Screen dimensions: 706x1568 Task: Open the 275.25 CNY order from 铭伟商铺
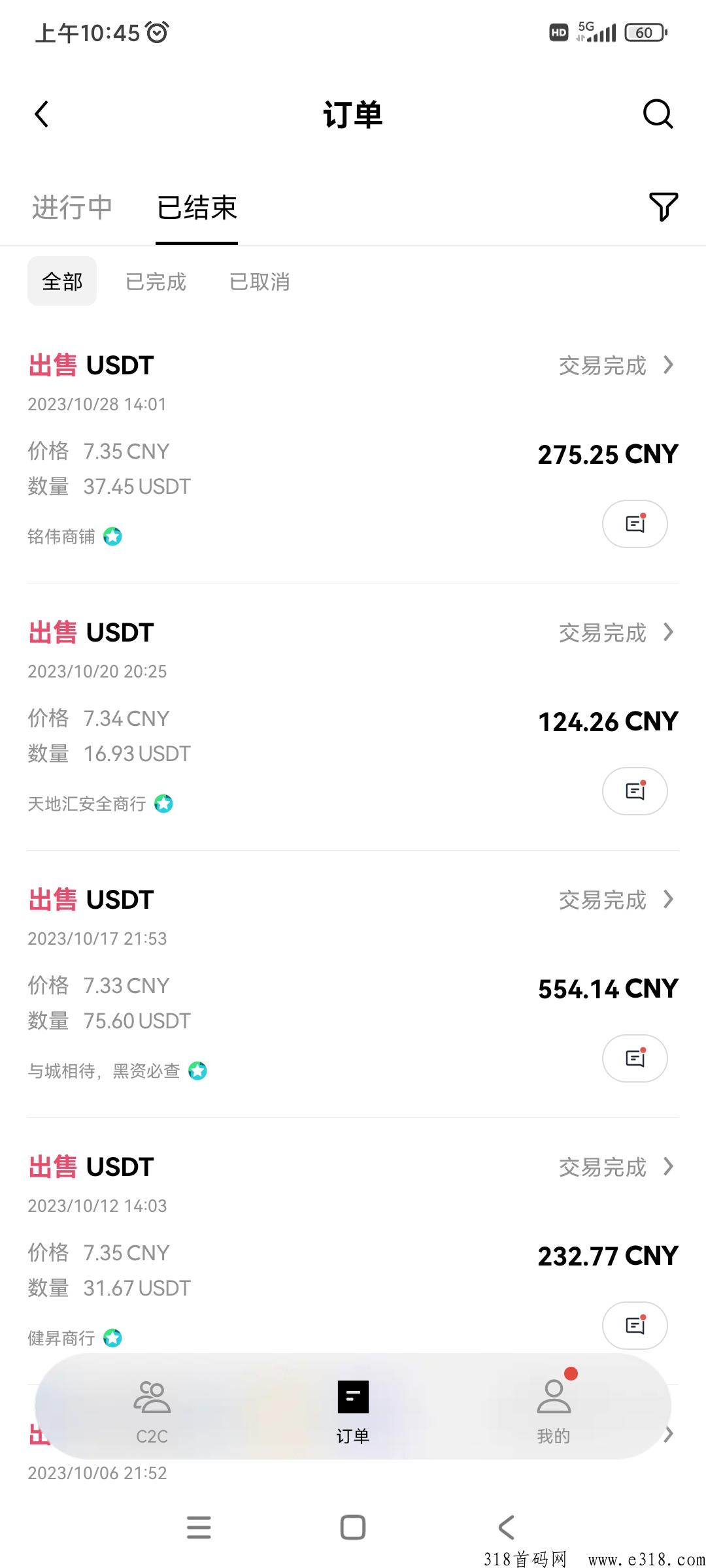pyautogui.click(x=353, y=451)
